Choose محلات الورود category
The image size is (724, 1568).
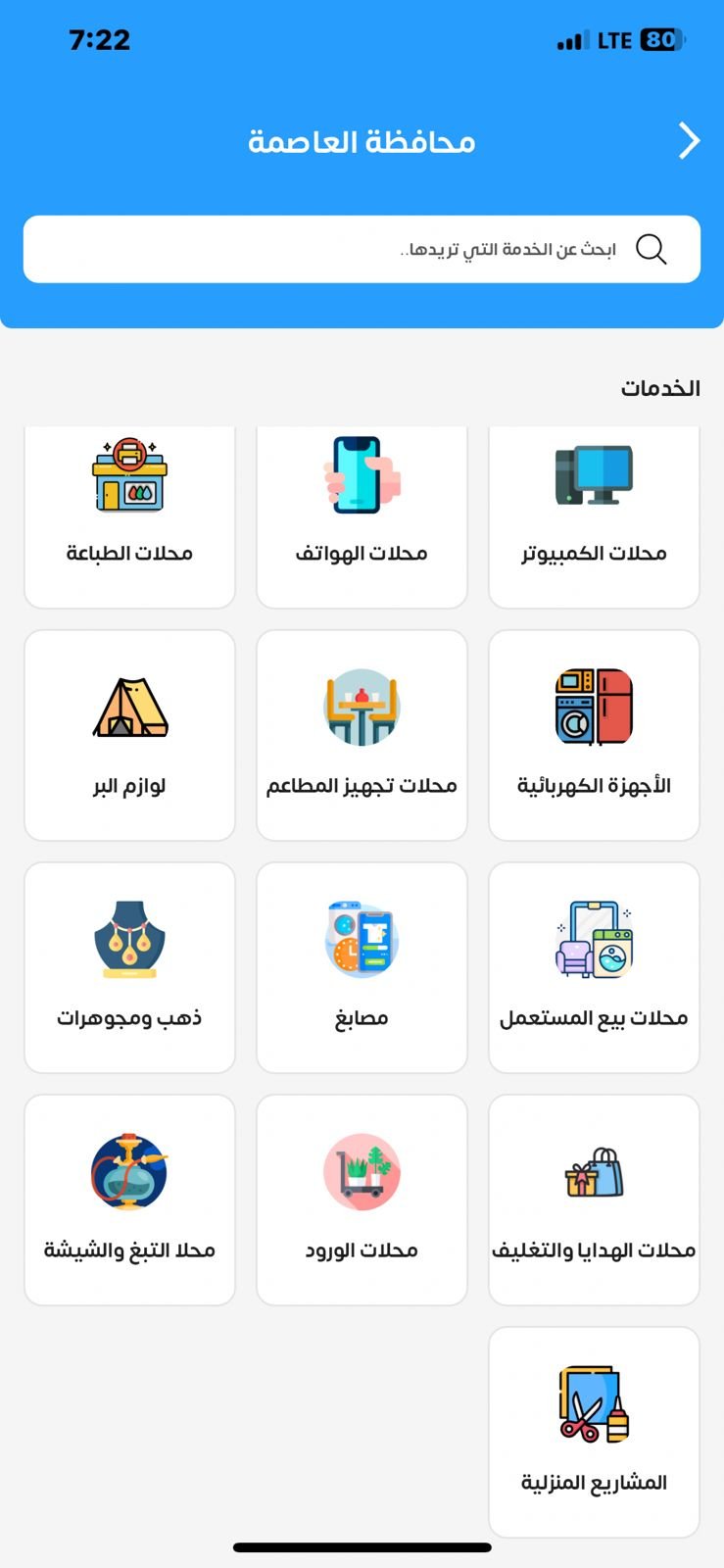(x=362, y=1200)
